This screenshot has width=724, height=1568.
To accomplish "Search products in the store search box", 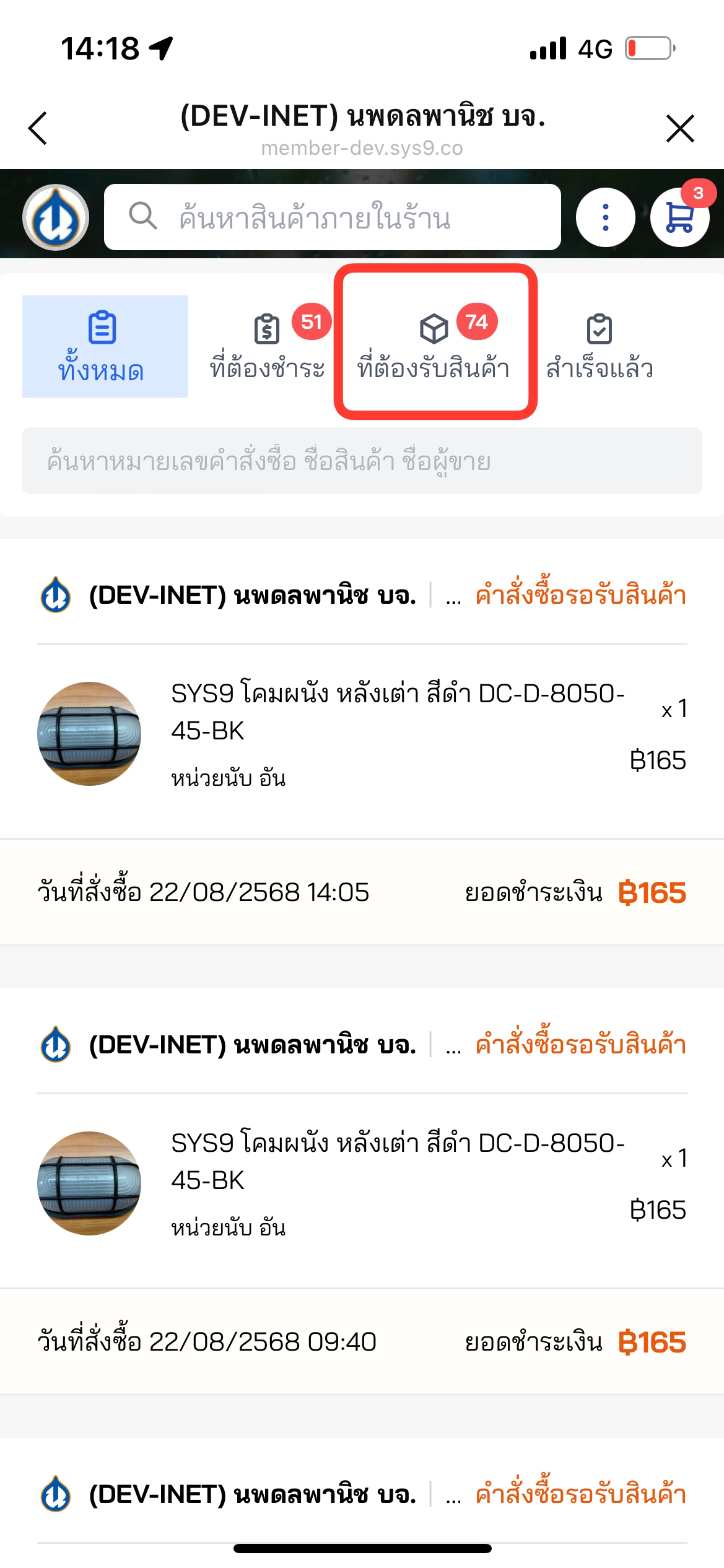I will tap(333, 217).
